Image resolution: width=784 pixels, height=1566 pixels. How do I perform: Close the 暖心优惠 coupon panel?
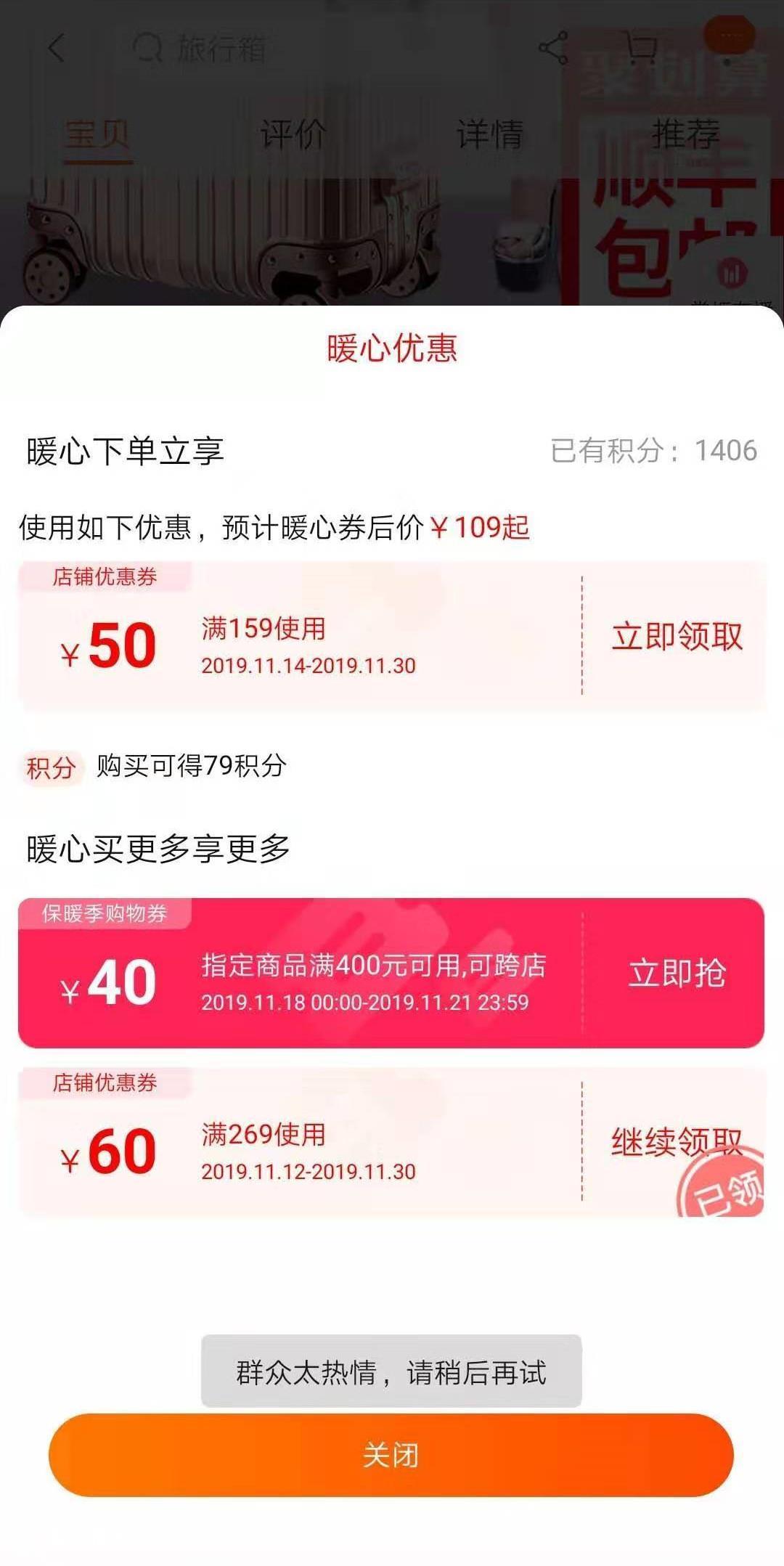(x=391, y=1454)
